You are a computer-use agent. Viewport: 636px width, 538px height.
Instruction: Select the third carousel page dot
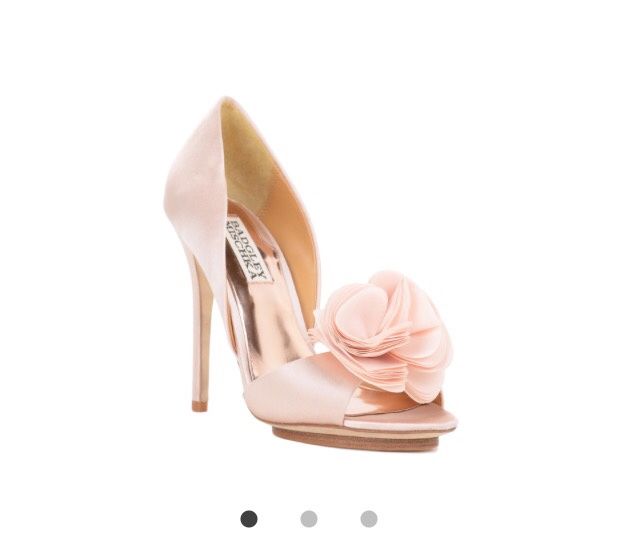pos(369,519)
